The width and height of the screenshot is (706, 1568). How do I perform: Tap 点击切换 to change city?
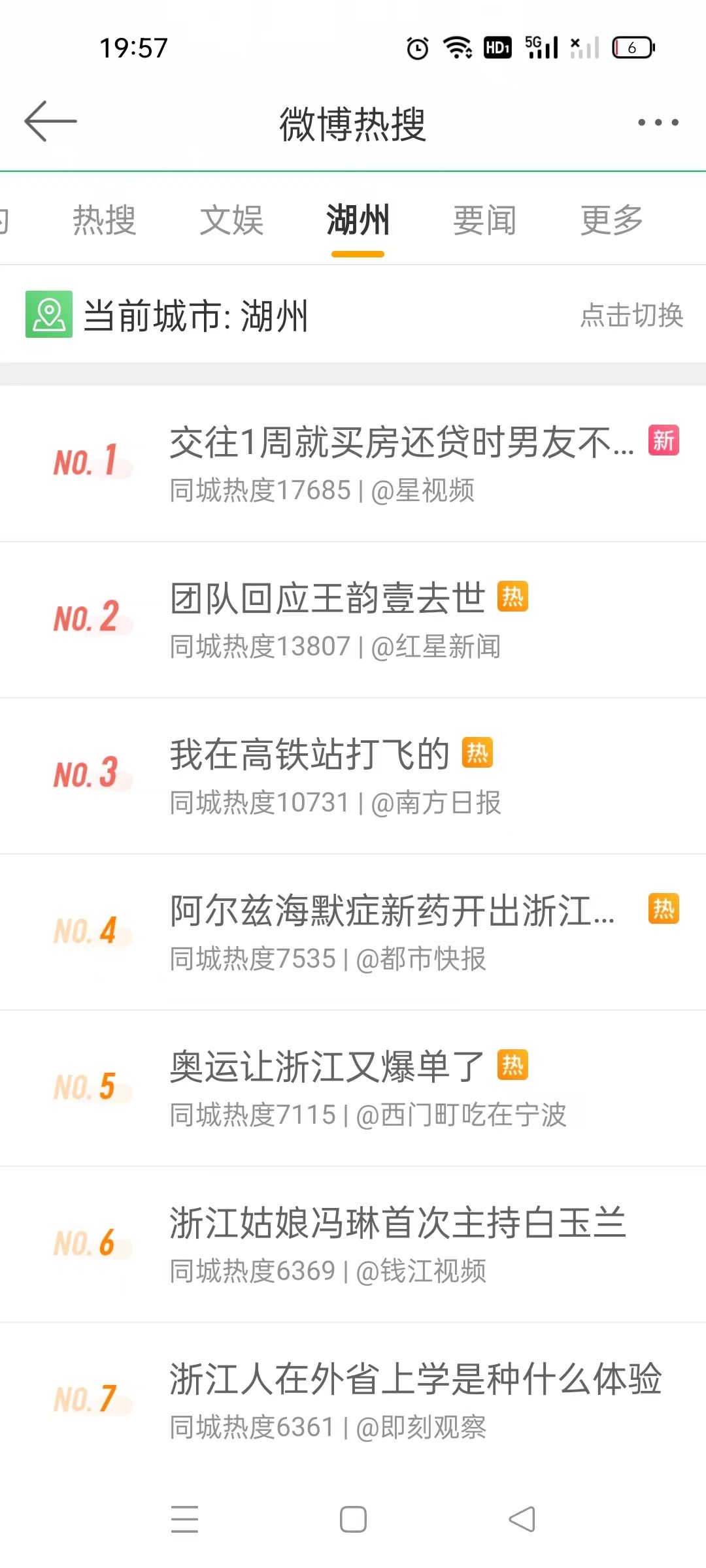click(631, 315)
